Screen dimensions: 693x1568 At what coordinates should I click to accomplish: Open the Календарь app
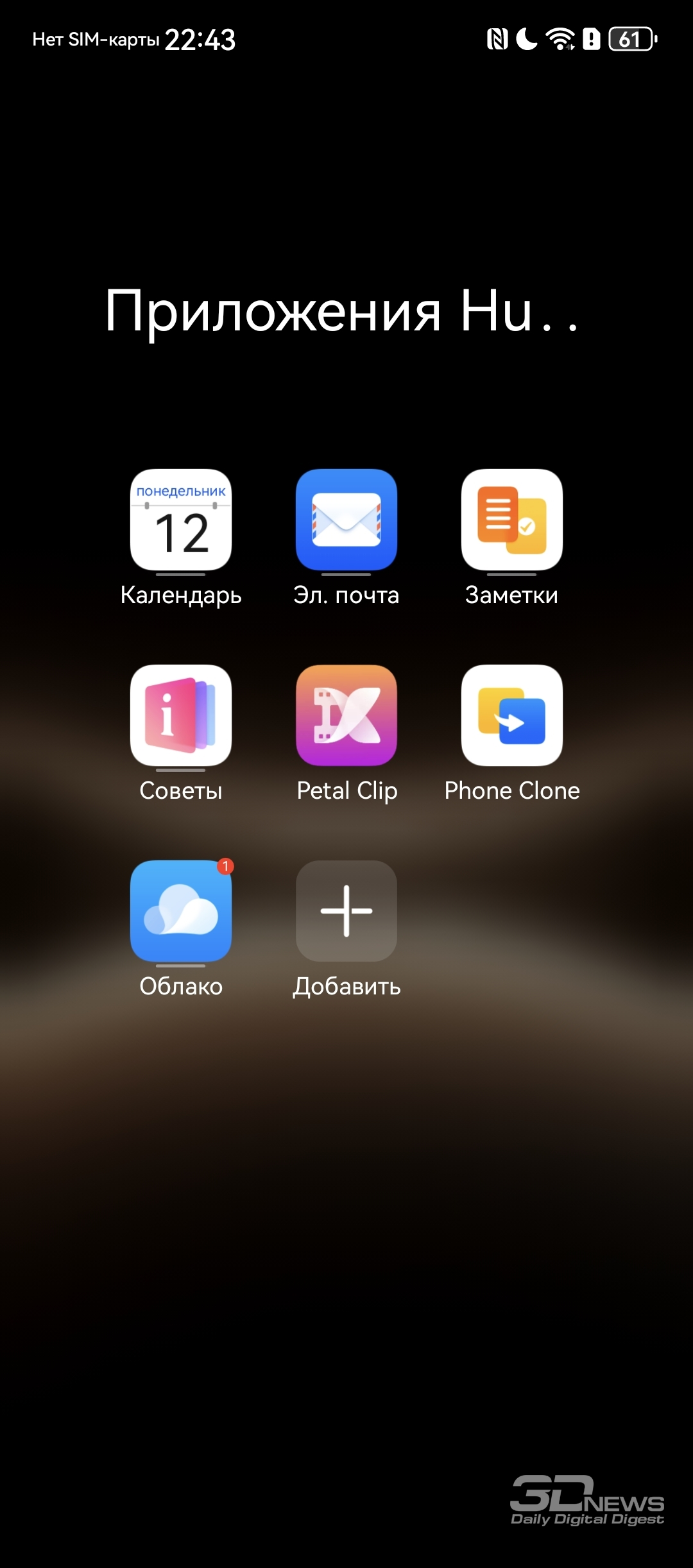point(181,520)
